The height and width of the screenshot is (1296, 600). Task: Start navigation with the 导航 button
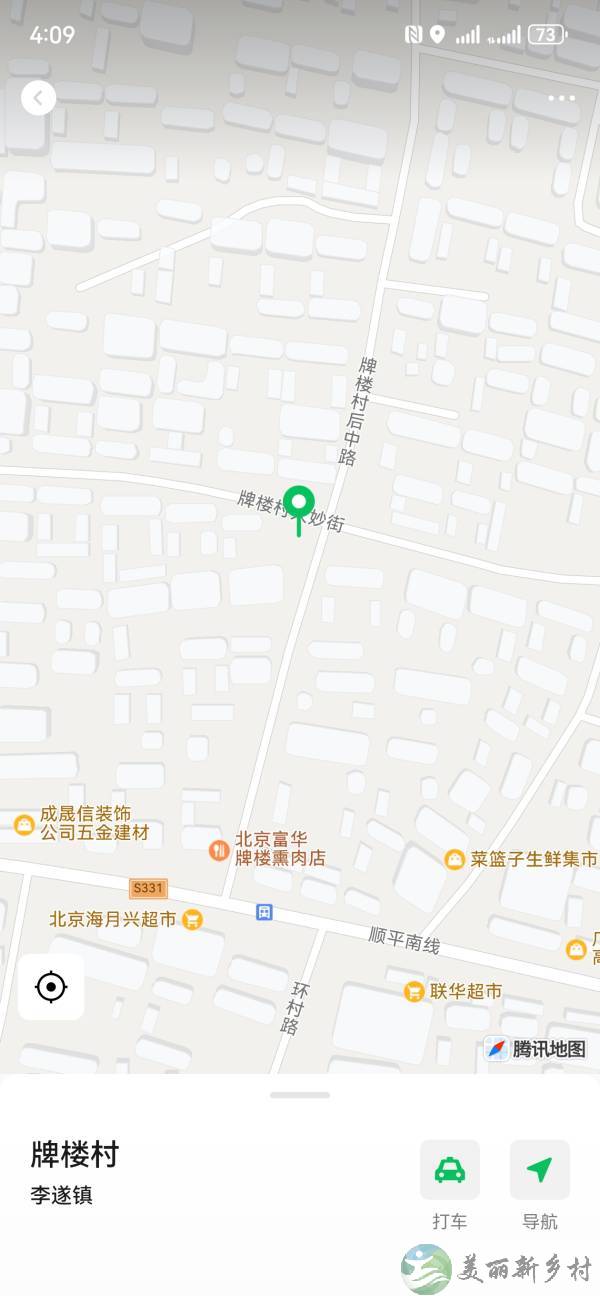pyautogui.click(x=539, y=1170)
